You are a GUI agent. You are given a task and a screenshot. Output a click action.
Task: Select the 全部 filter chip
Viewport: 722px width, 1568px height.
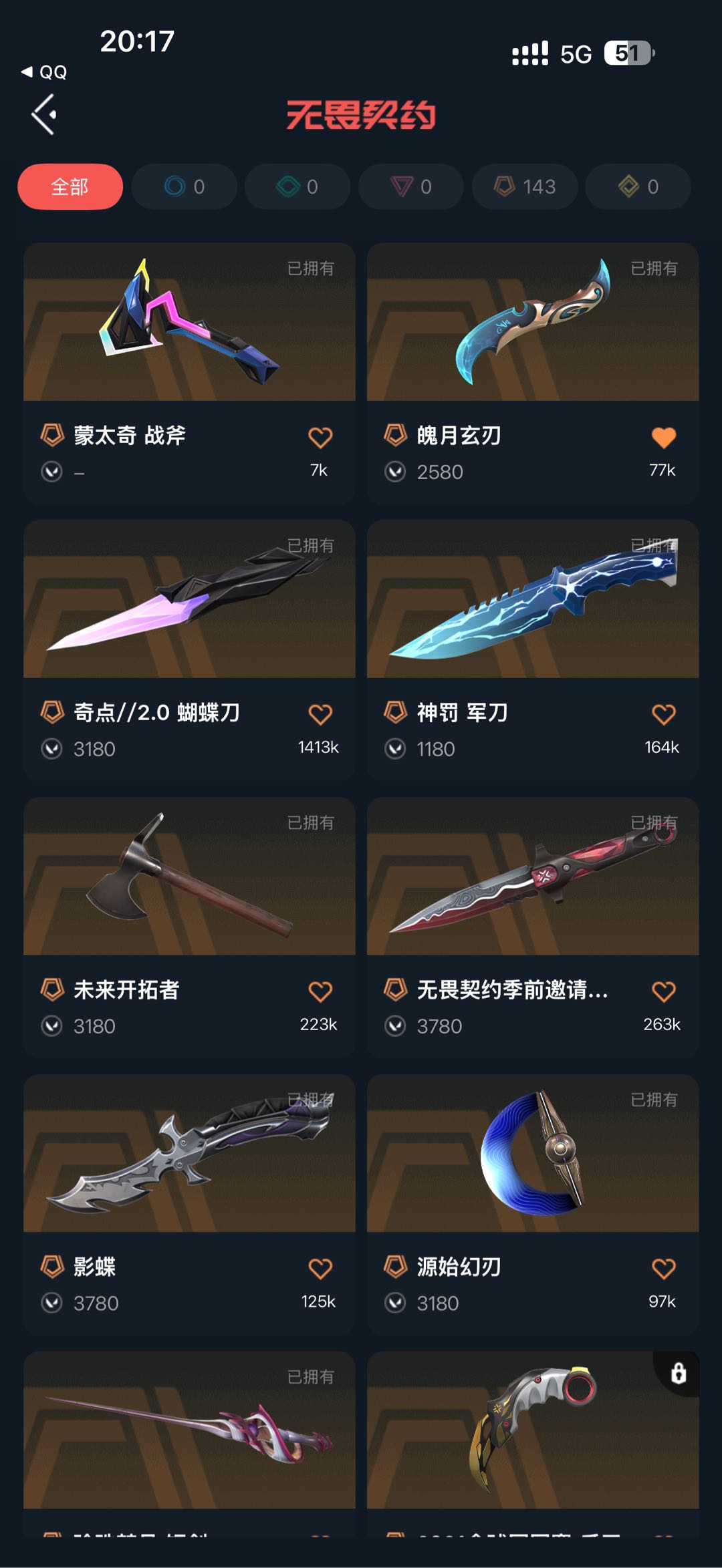pos(70,186)
